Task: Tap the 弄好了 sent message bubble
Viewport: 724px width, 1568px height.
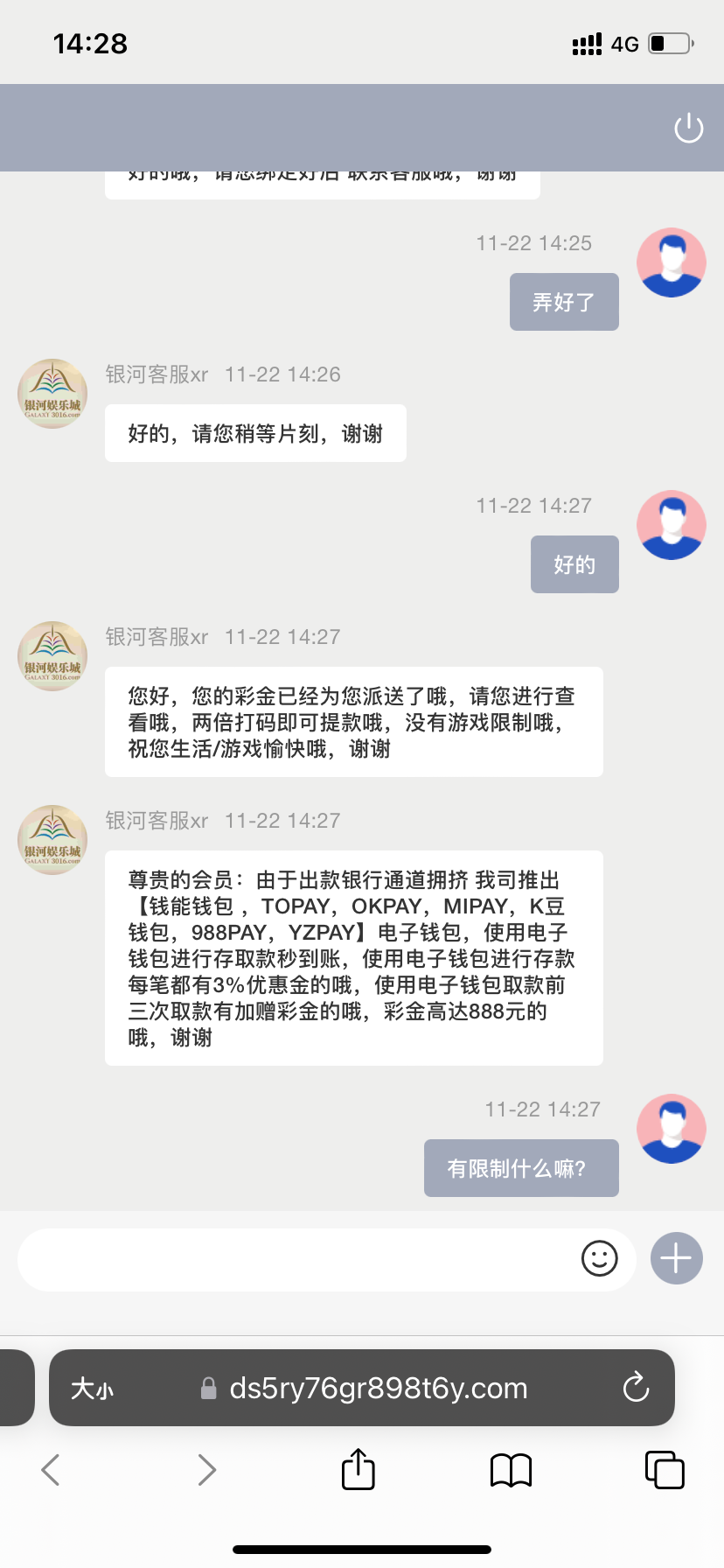Action: (x=564, y=301)
